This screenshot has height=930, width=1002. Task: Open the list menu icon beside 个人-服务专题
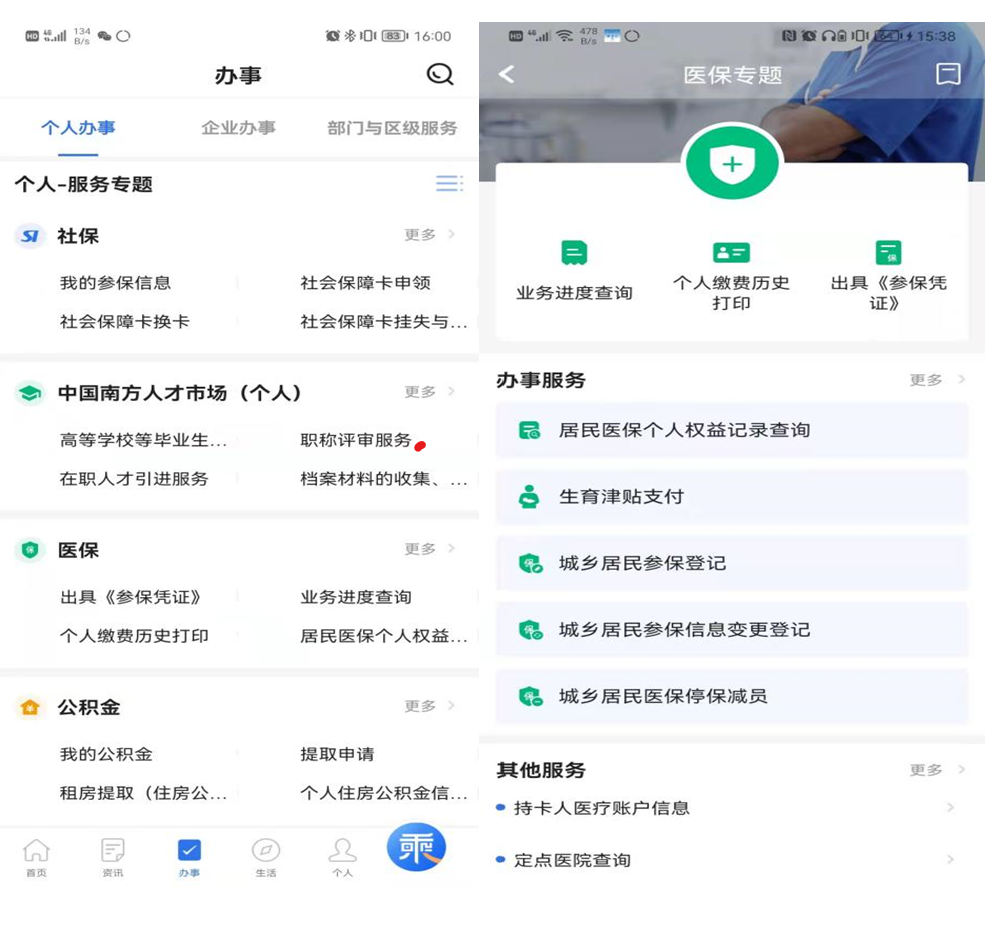449,184
